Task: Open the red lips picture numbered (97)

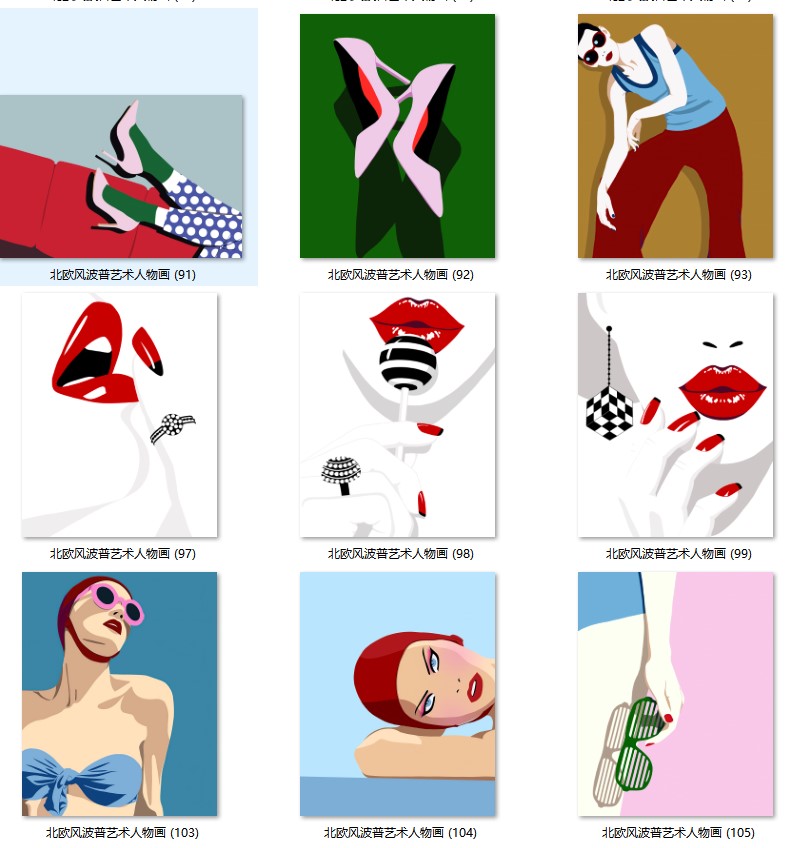Action: (x=120, y=415)
